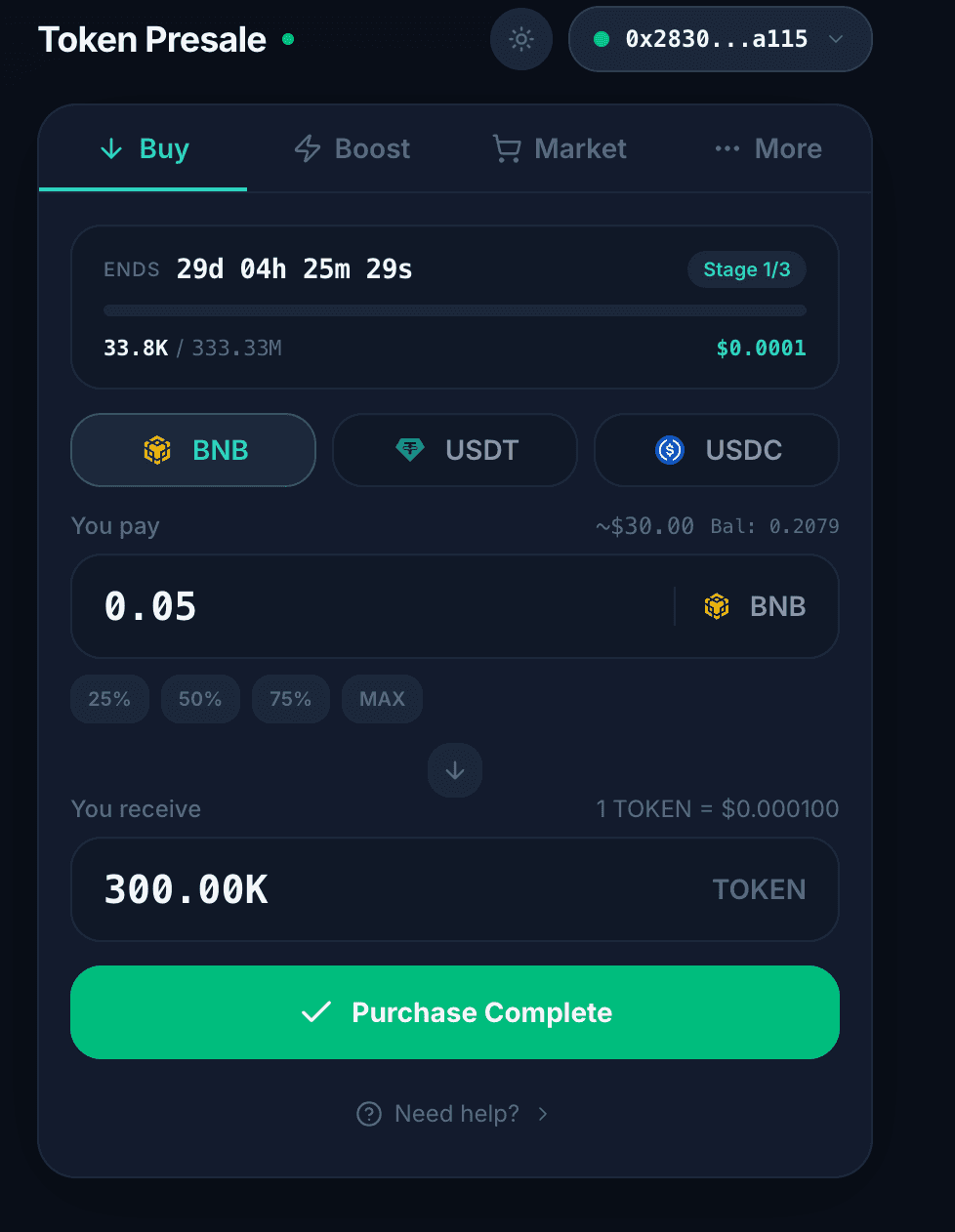Select USDT as payment currency
This screenshot has height=1232, width=955.
(455, 450)
